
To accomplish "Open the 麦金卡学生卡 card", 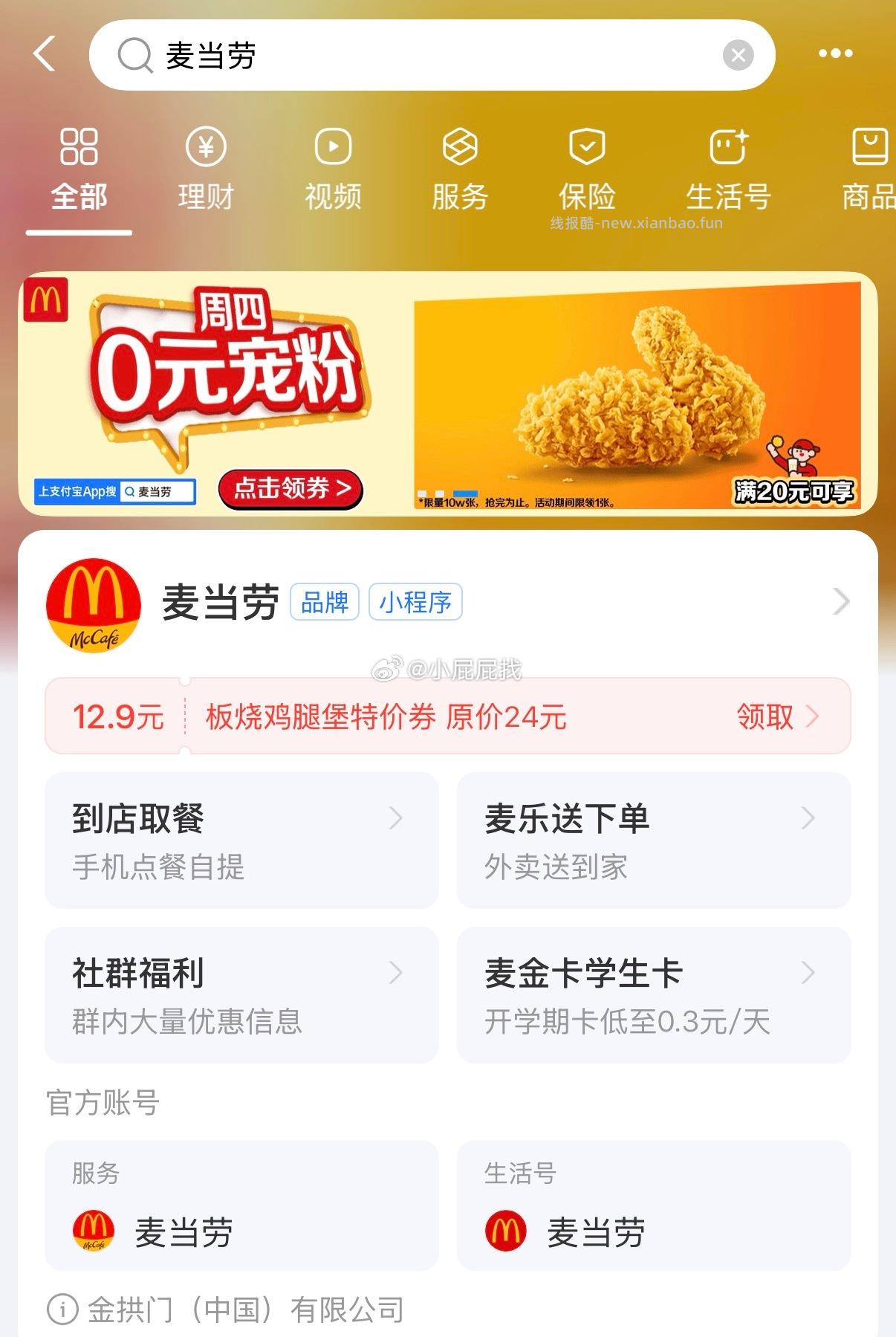I will [x=653, y=994].
